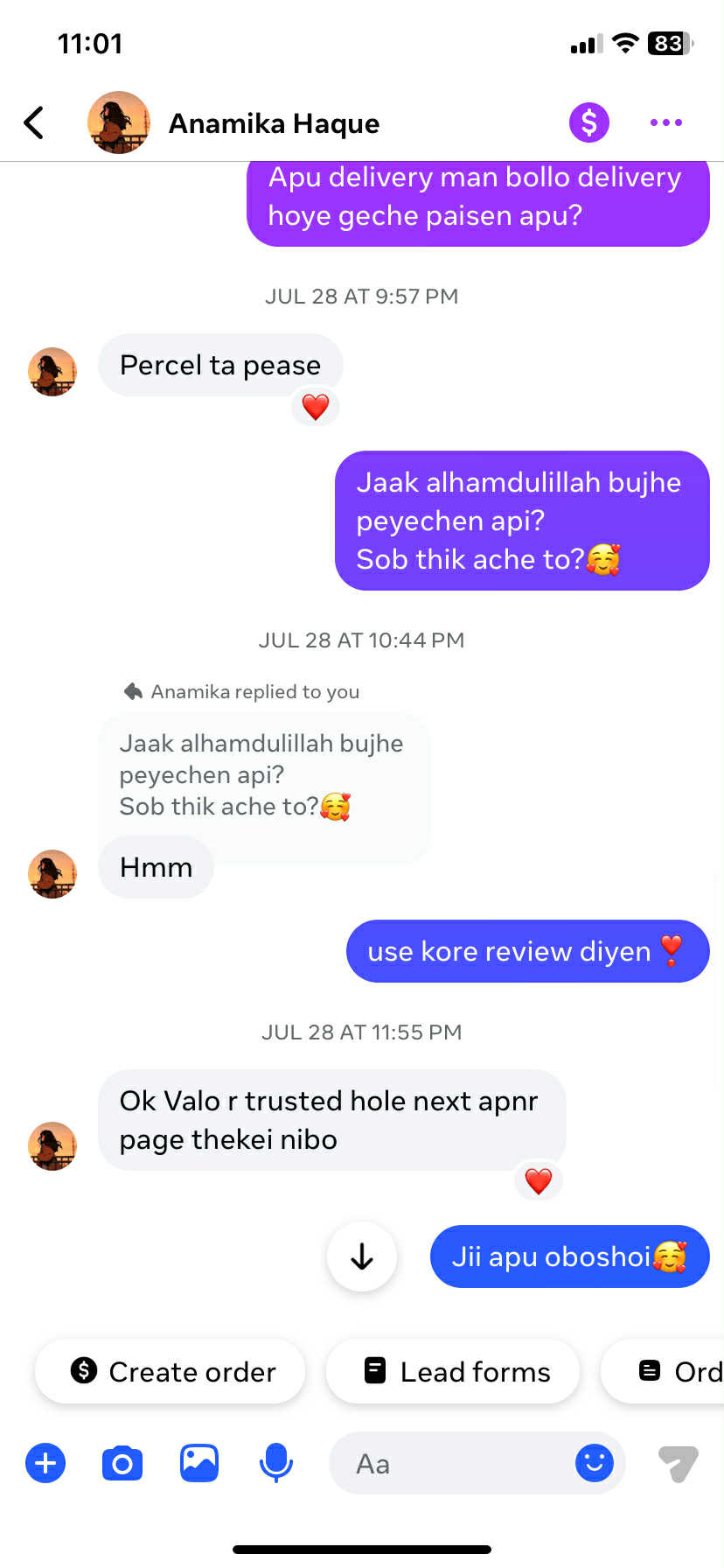
Task: Tap the quick reply send icon
Action: coord(678,1463)
